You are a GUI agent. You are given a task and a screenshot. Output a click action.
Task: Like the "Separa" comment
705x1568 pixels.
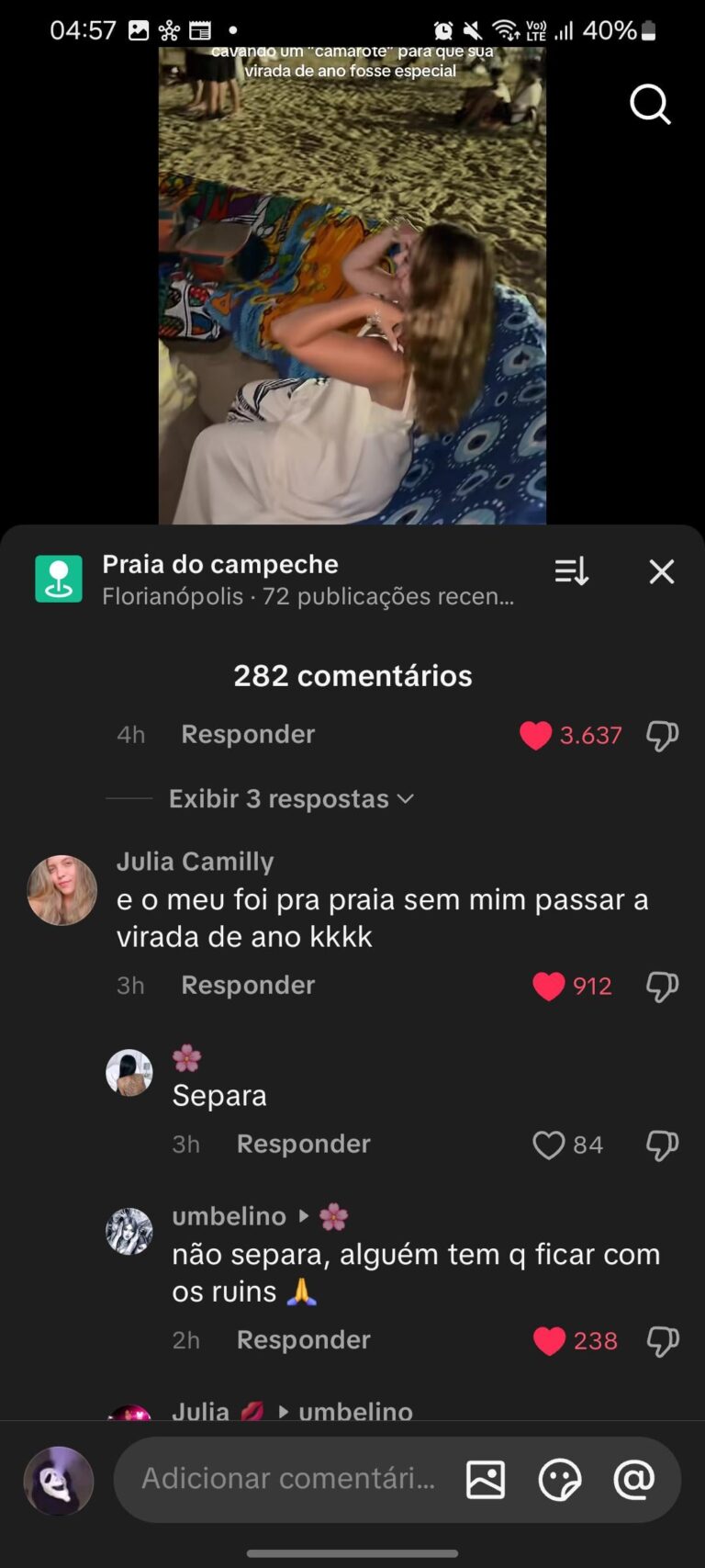tap(549, 1145)
